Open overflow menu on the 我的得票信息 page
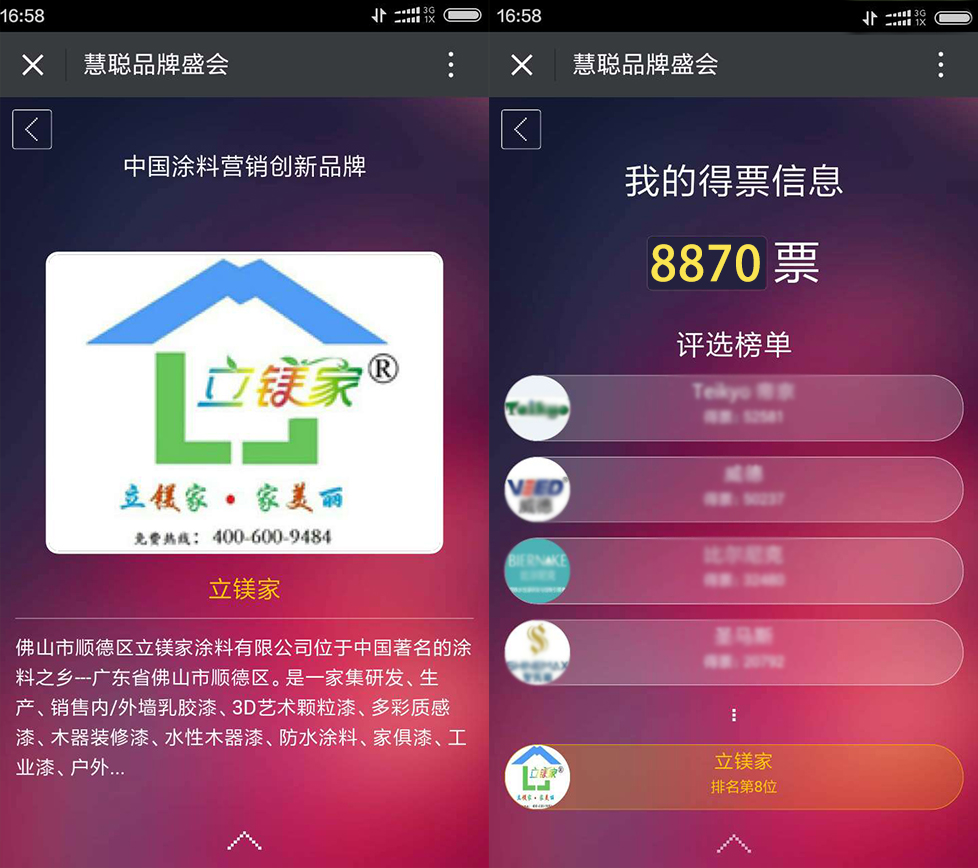 pyautogui.click(x=940, y=65)
